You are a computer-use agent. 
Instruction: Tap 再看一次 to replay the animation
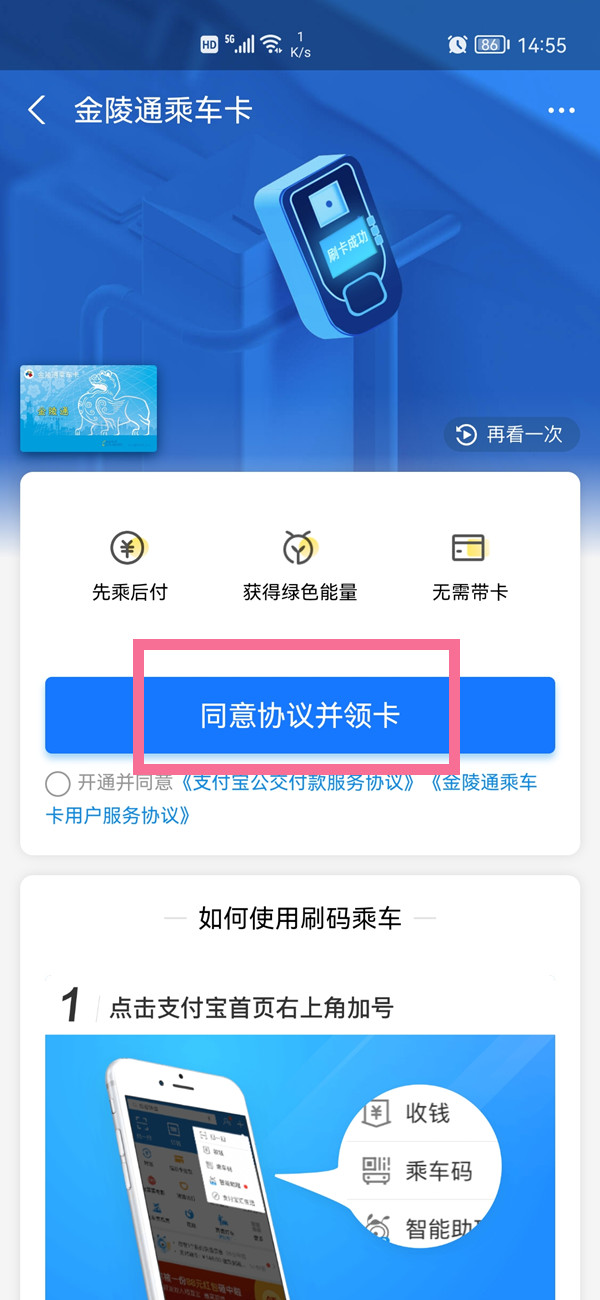(512, 434)
